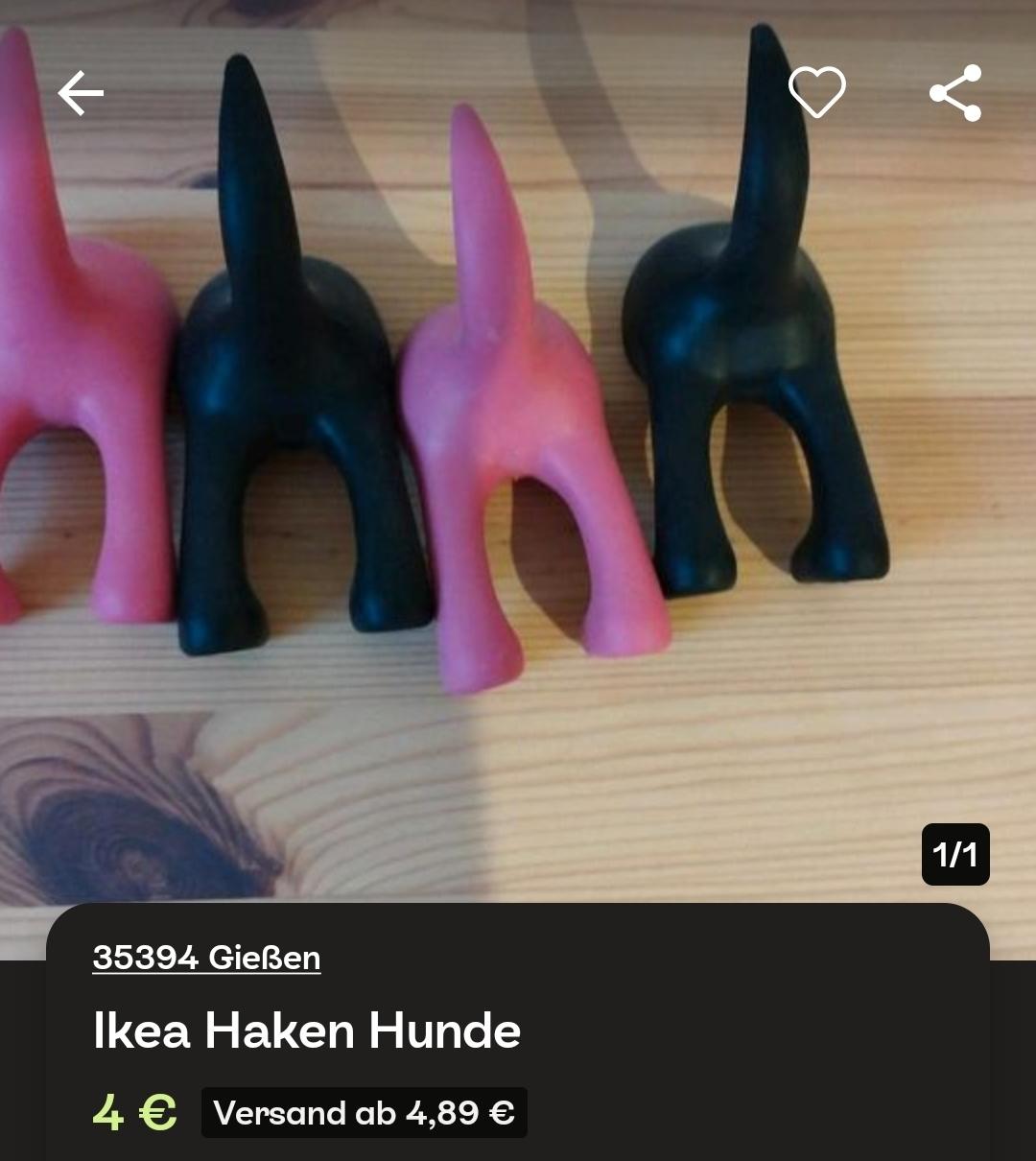Add this listing to favorites

(x=816, y=92)
